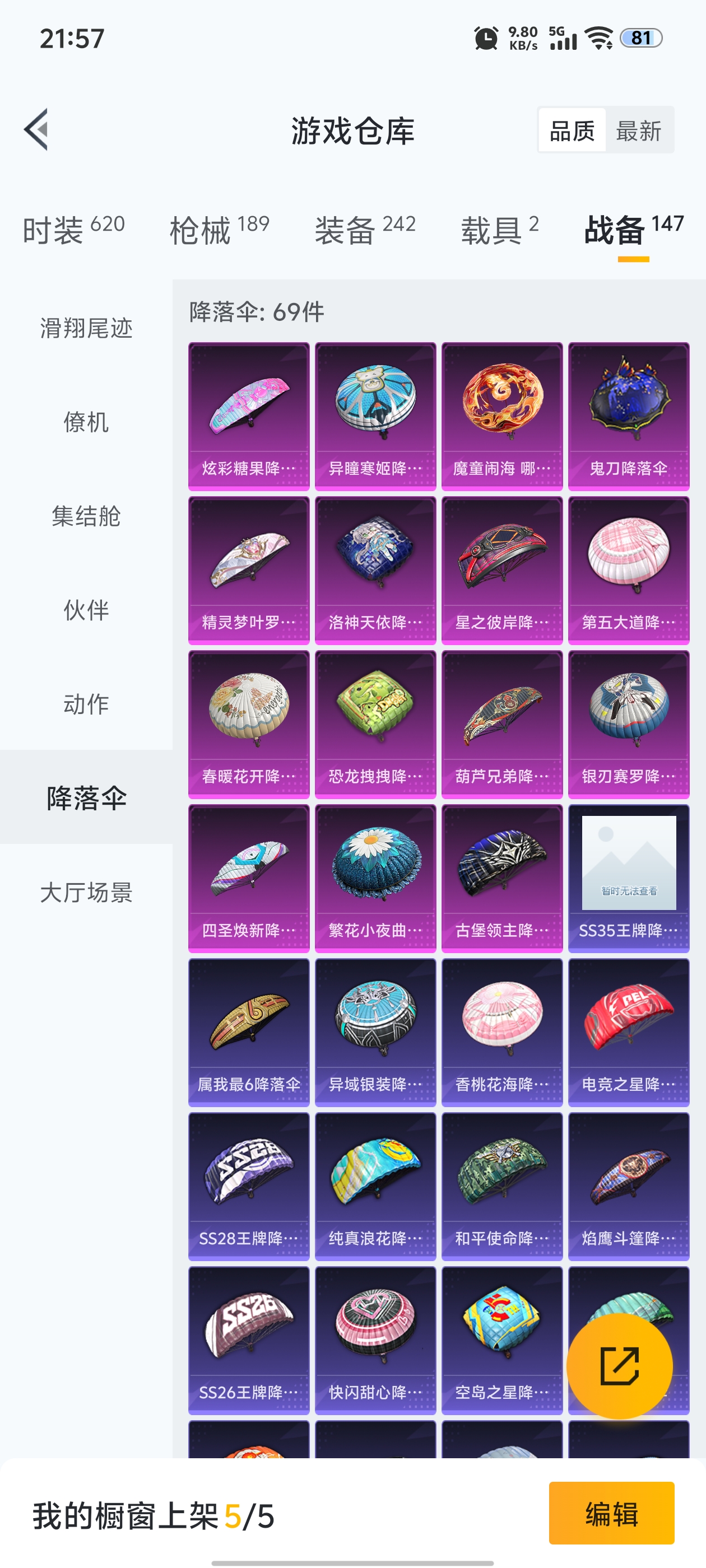Screen dimensions: 706x1568
Task: Open the 洛神天依 parachute details
Action: [374, 569]
